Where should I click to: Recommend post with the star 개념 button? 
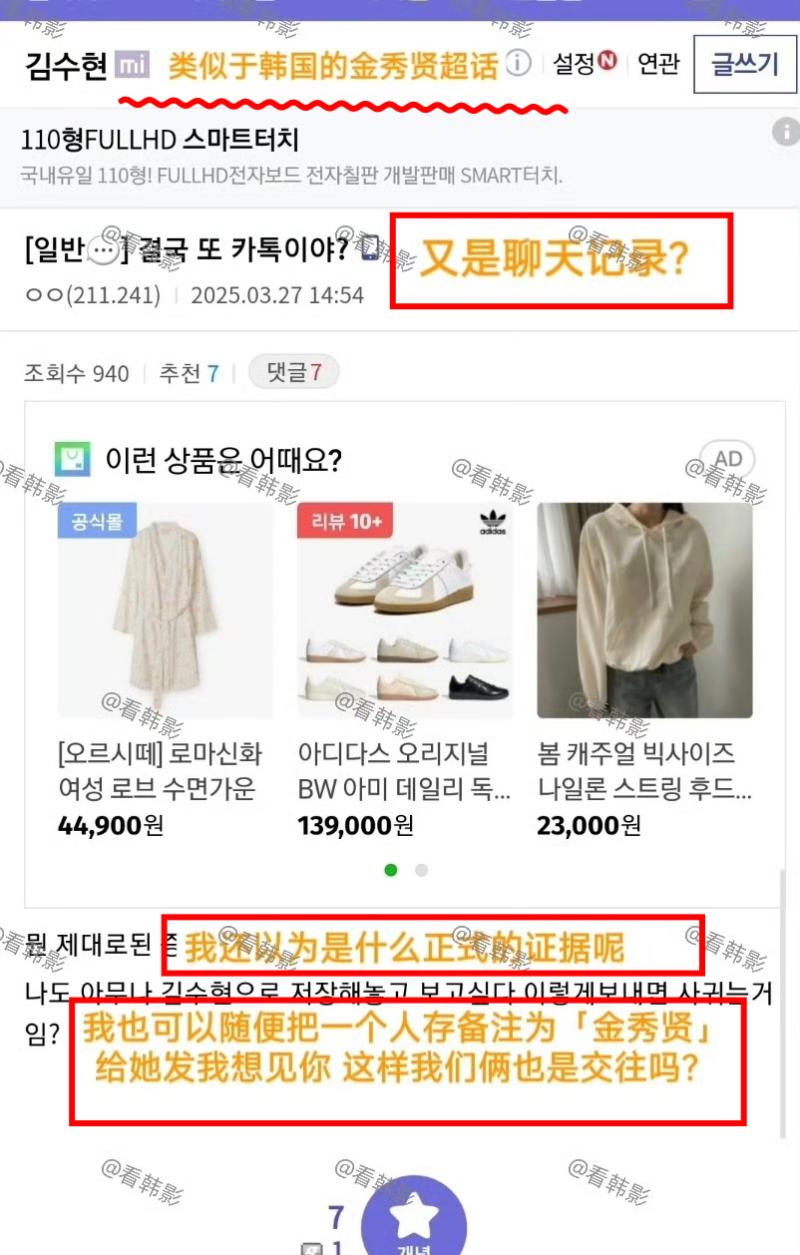coord(413,1220)
